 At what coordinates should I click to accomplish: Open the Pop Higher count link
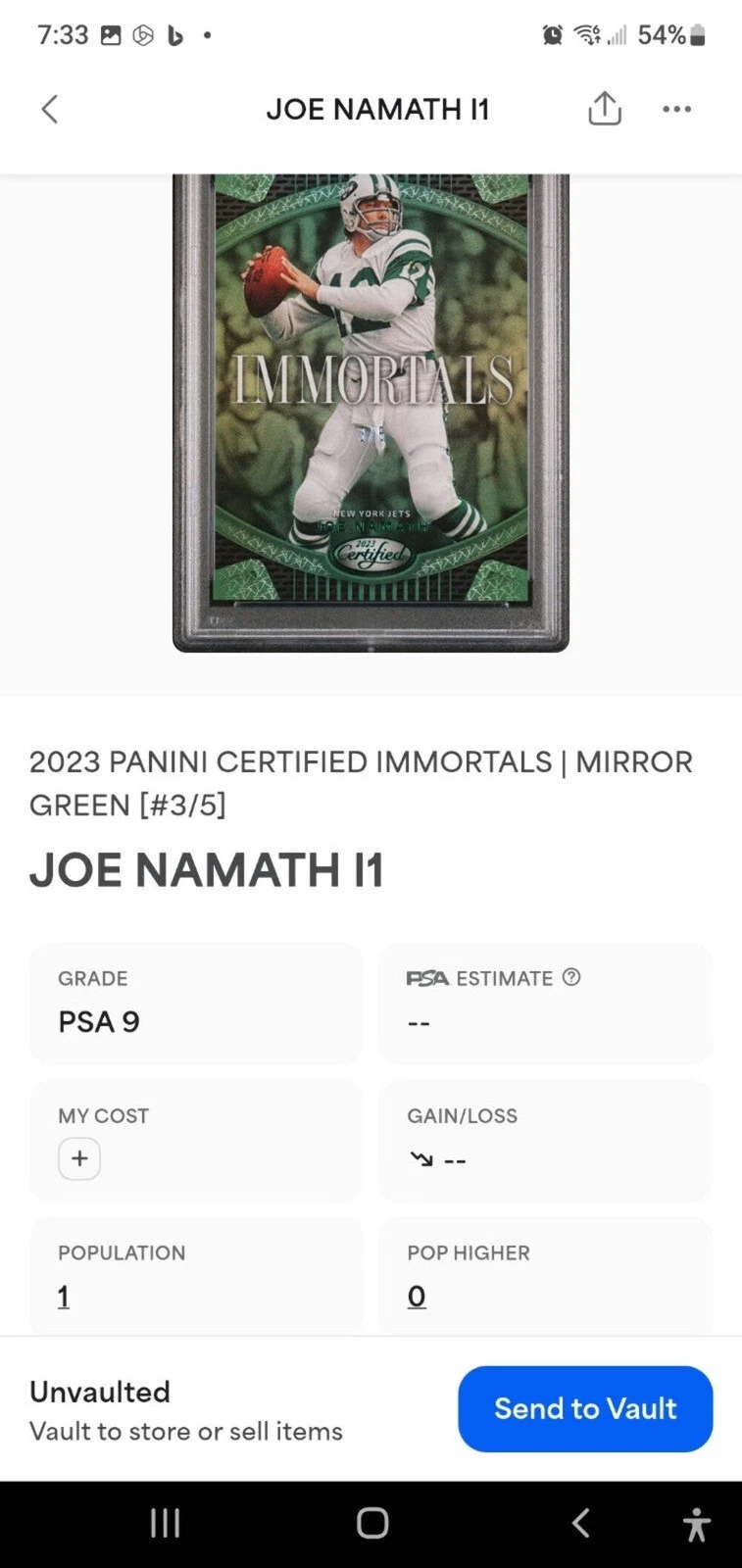click(417, 1297)
